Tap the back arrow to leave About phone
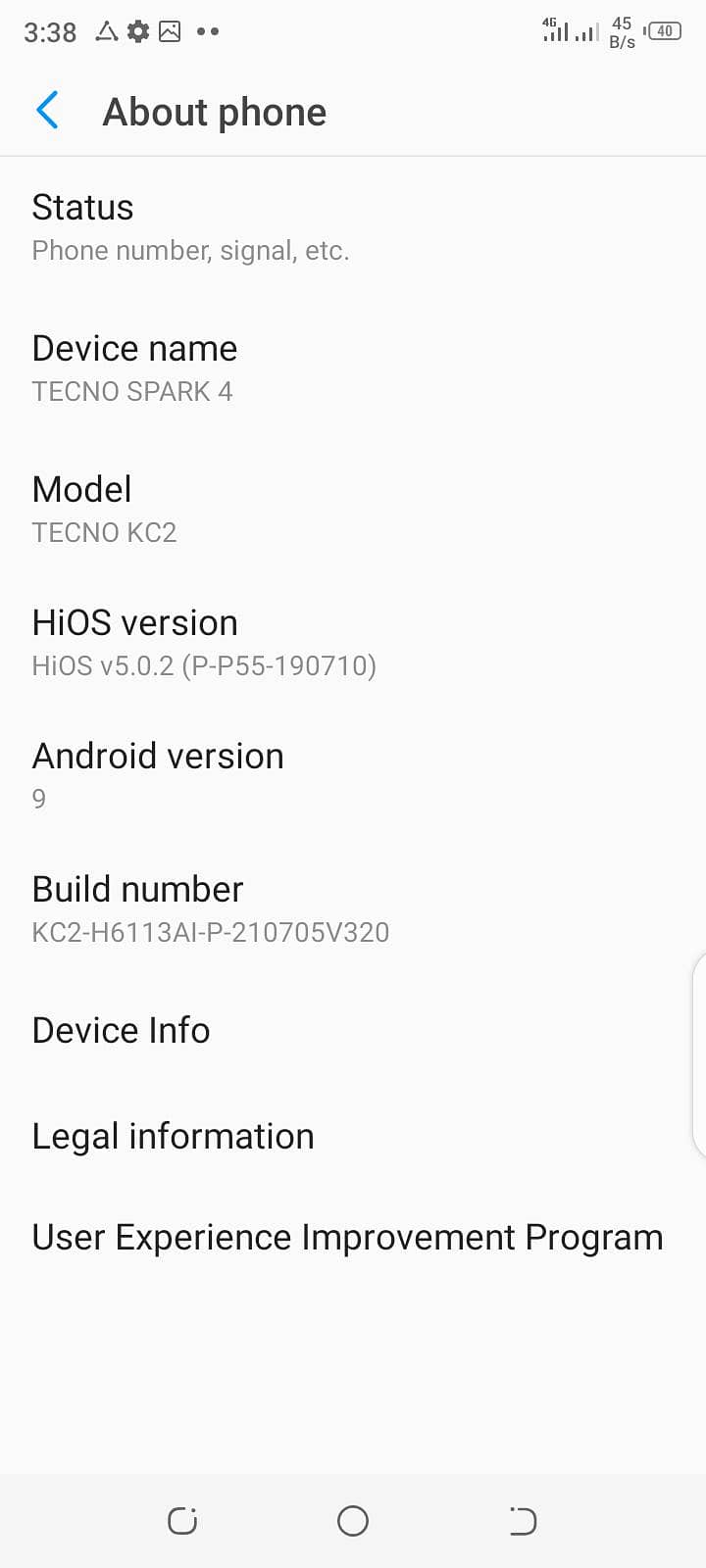 [x=47, y=111]
